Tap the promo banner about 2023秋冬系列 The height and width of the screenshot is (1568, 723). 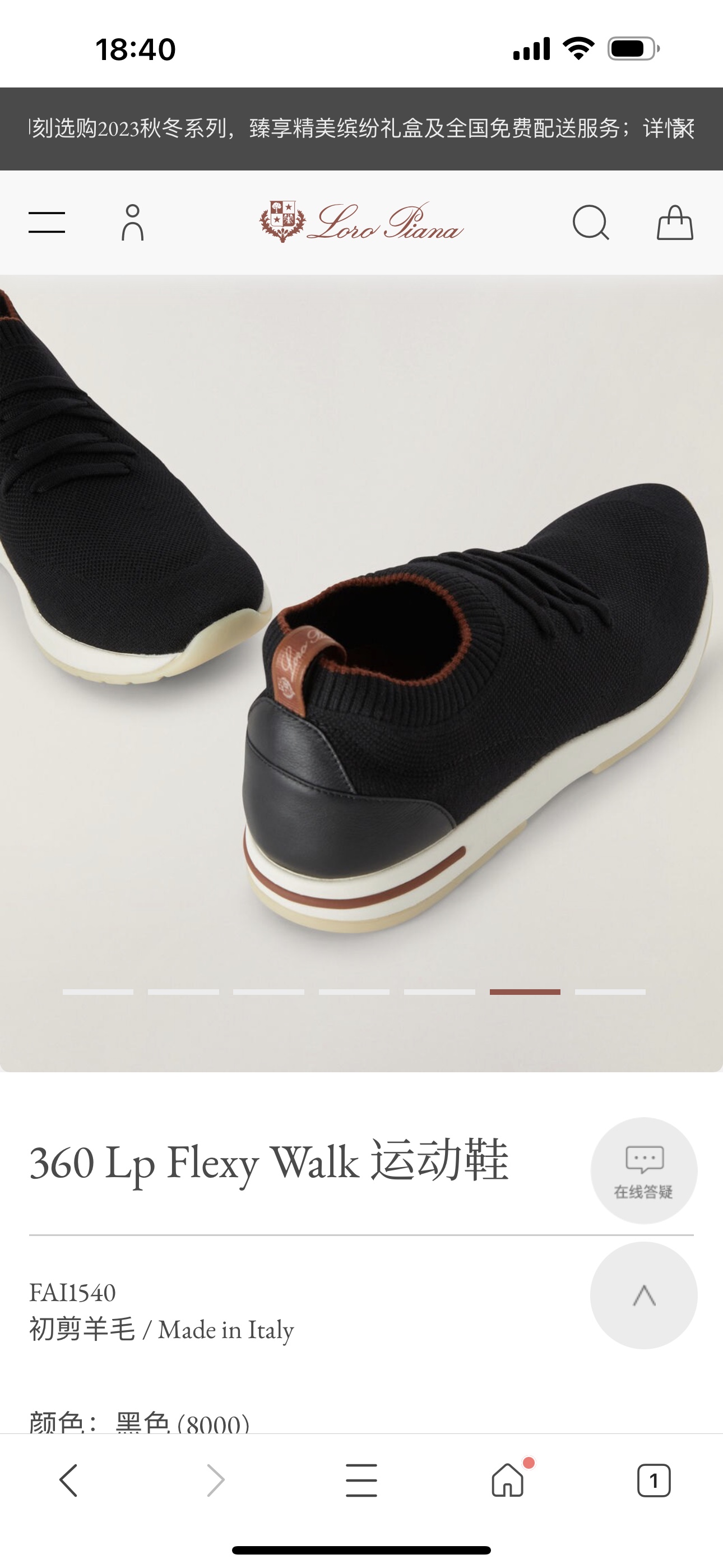[361, 128]
